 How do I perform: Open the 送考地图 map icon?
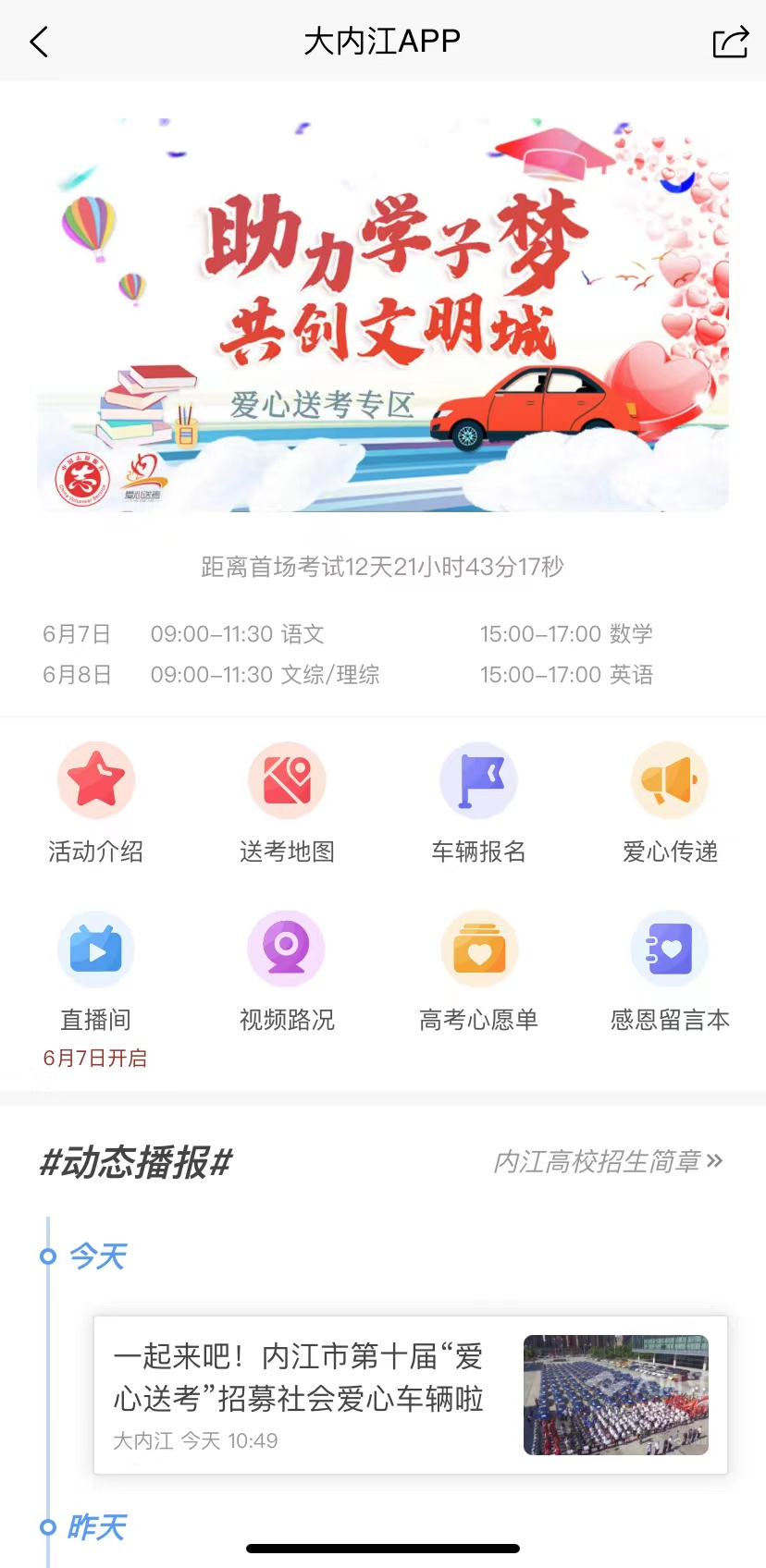[287, 779]
